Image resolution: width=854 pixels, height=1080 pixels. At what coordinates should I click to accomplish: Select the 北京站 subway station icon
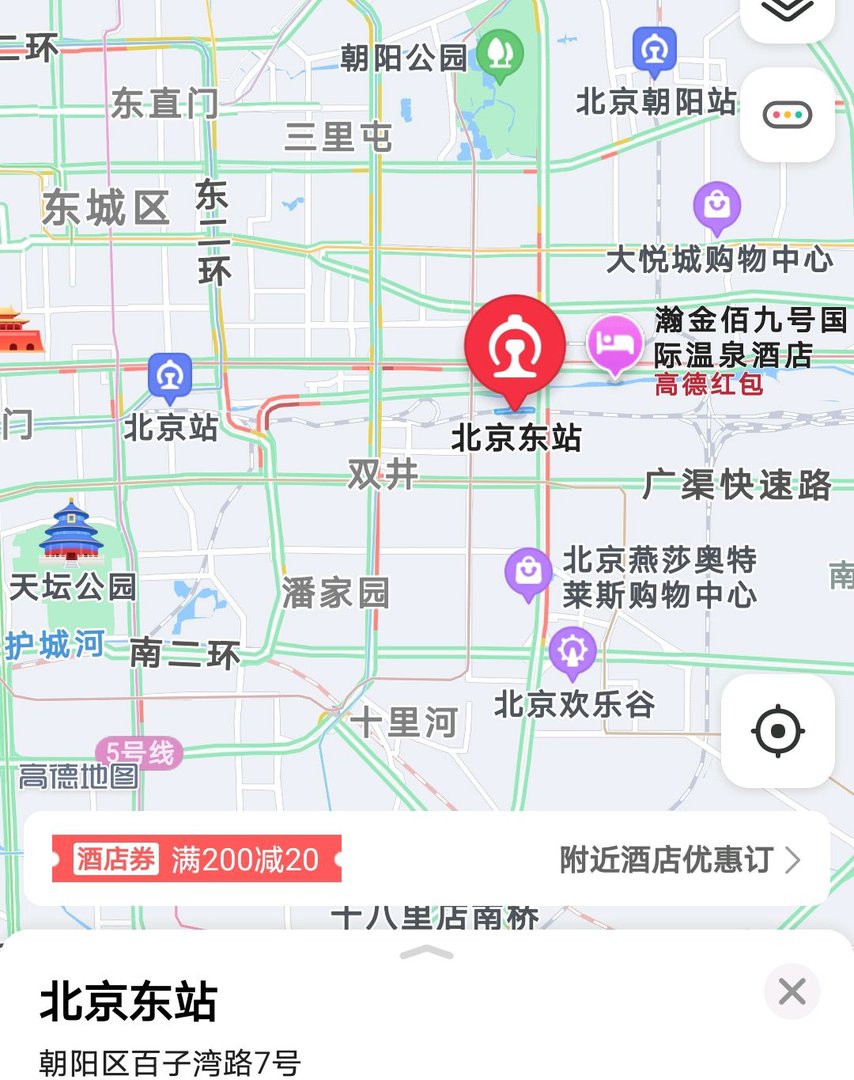(168, 378)
